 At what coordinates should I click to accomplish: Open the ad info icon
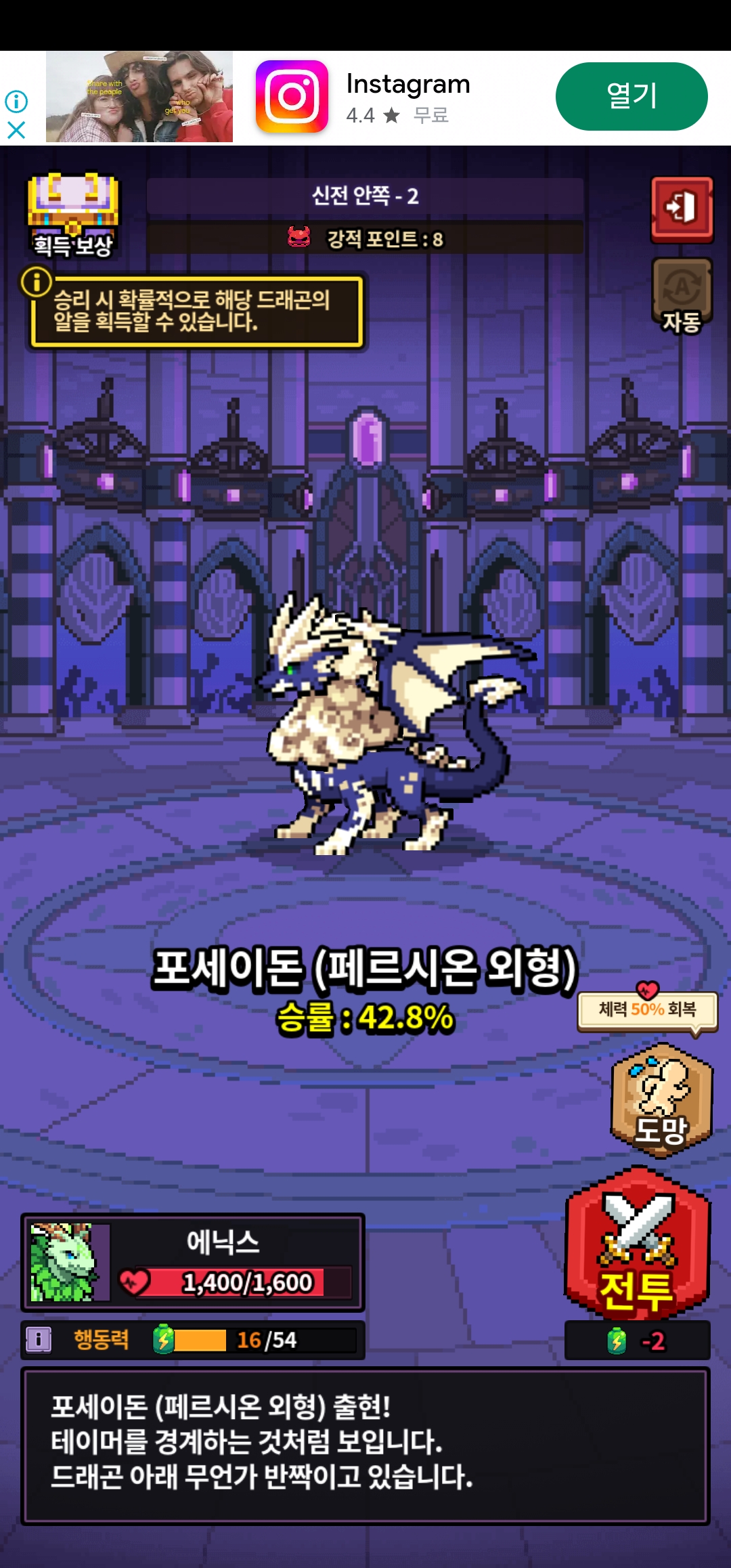point(16,102)
